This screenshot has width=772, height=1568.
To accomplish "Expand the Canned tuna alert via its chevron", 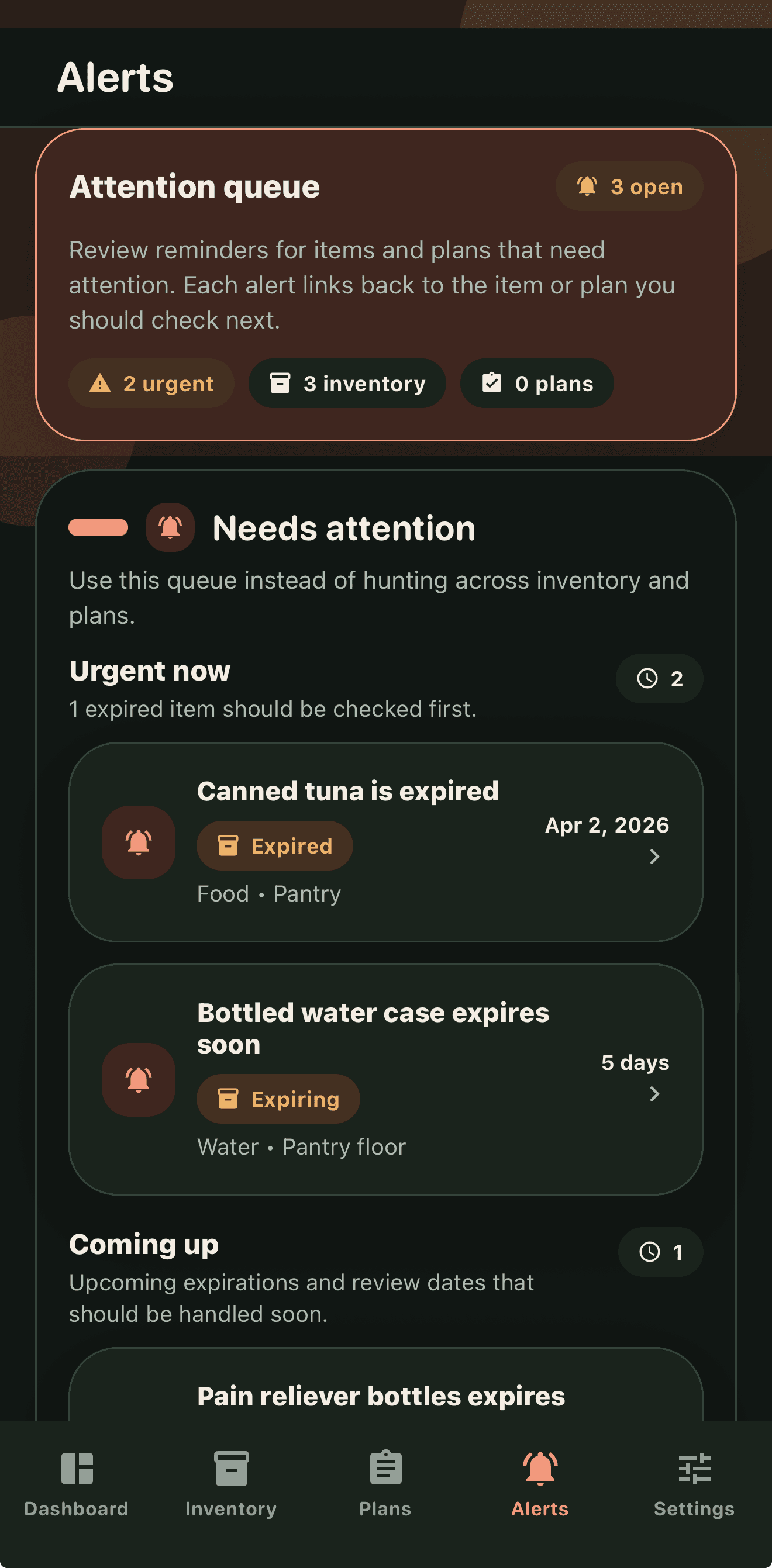I will point(655,856).
